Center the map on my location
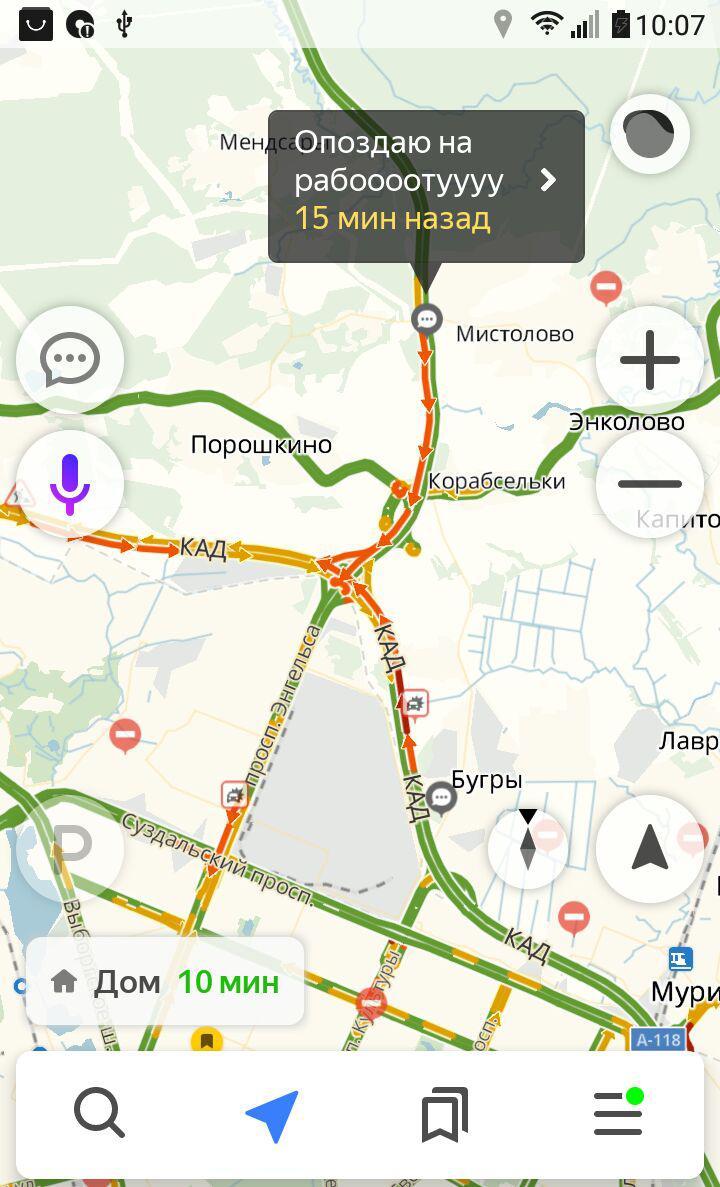Image resolution: width=720 pixels, height=1187 pixels. click(650, 848)
